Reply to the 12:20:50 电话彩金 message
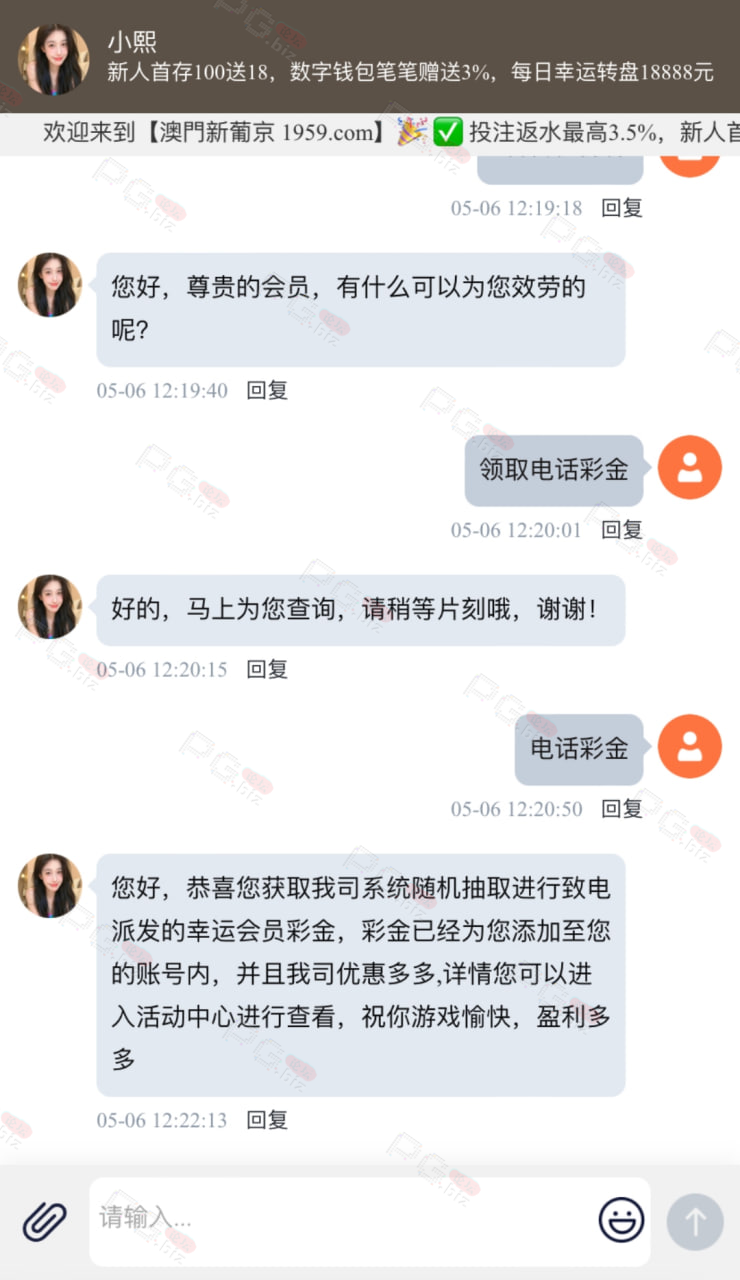The image size is (740, 1280). 622,809
